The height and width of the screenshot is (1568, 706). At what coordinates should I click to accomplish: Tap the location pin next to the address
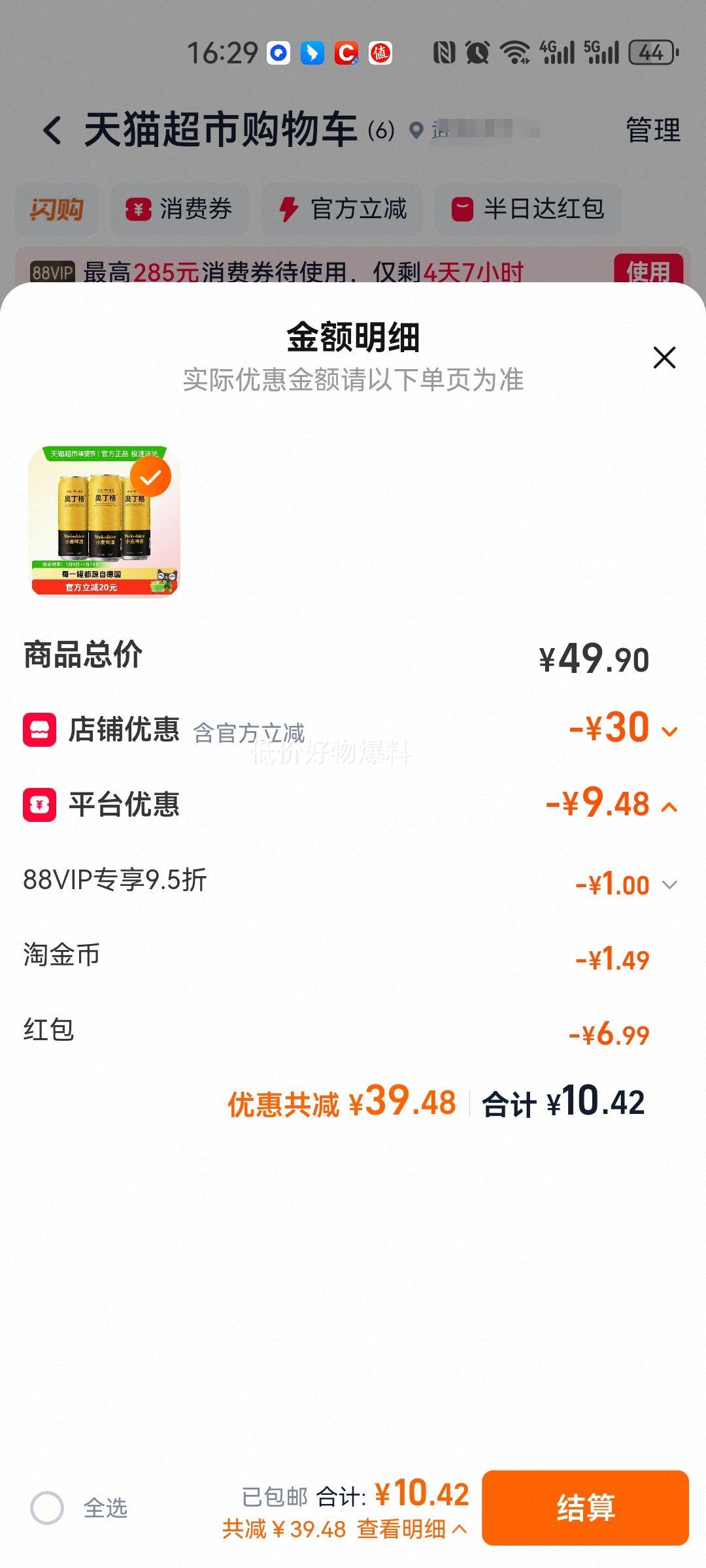(415, 129)
